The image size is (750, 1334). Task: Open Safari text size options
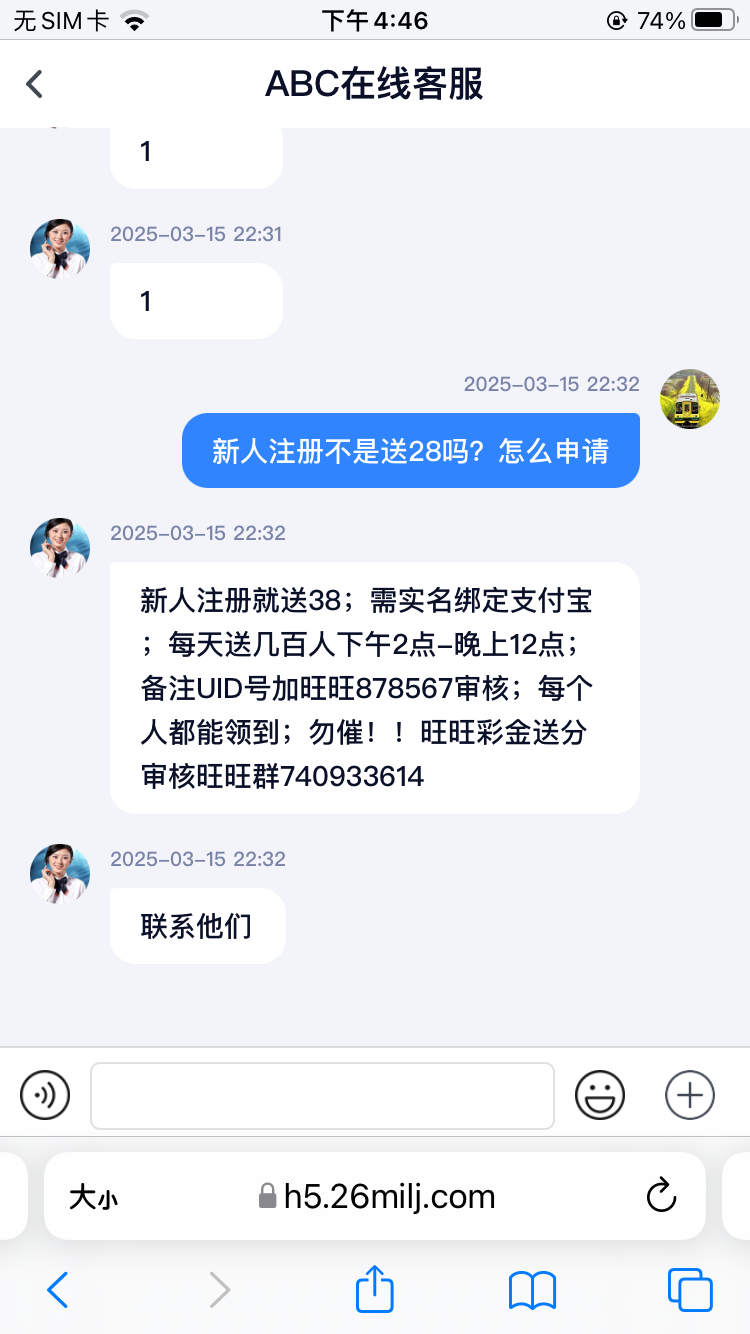[93, 1197]
